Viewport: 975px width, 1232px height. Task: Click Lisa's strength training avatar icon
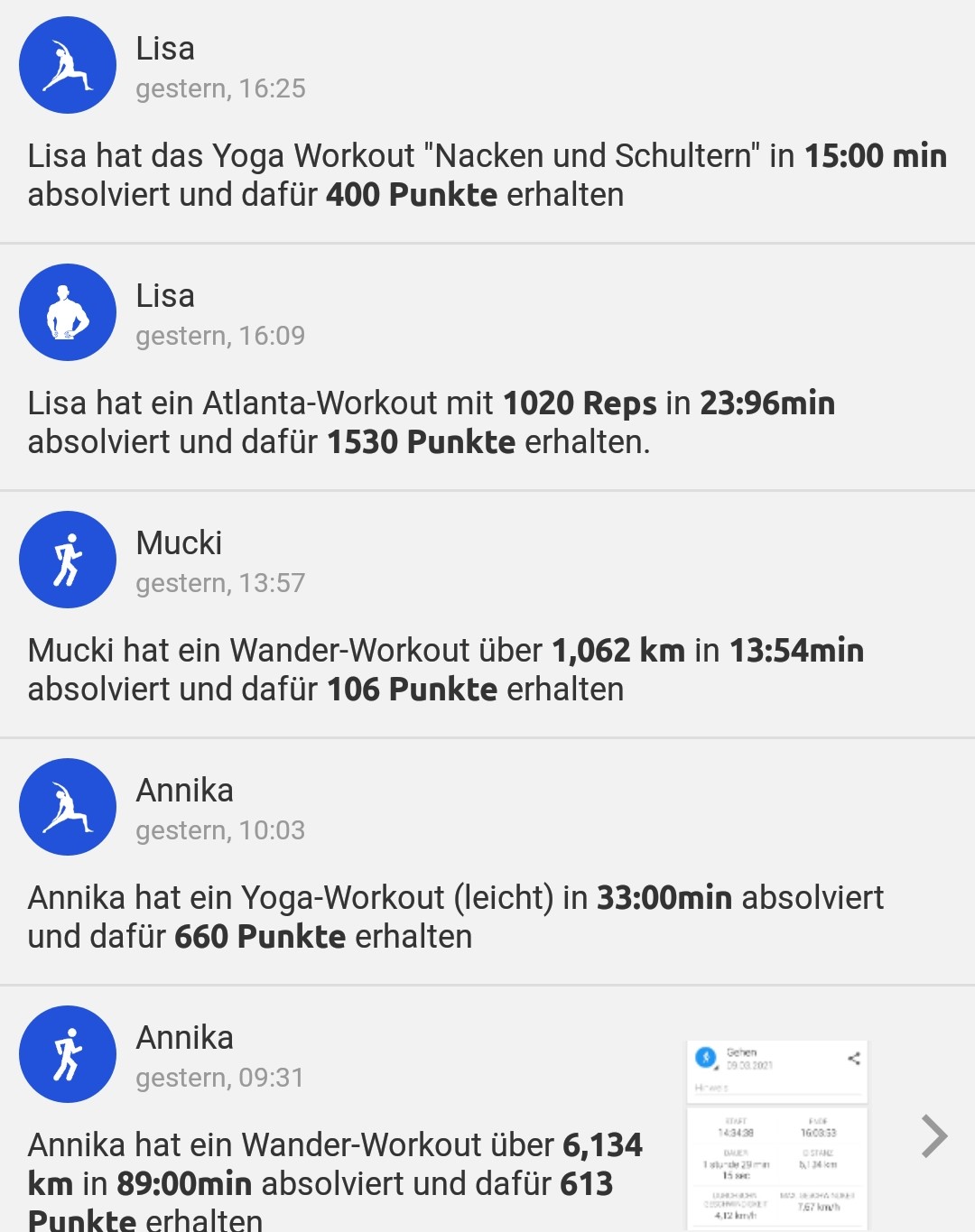click(x=68, y=312)
